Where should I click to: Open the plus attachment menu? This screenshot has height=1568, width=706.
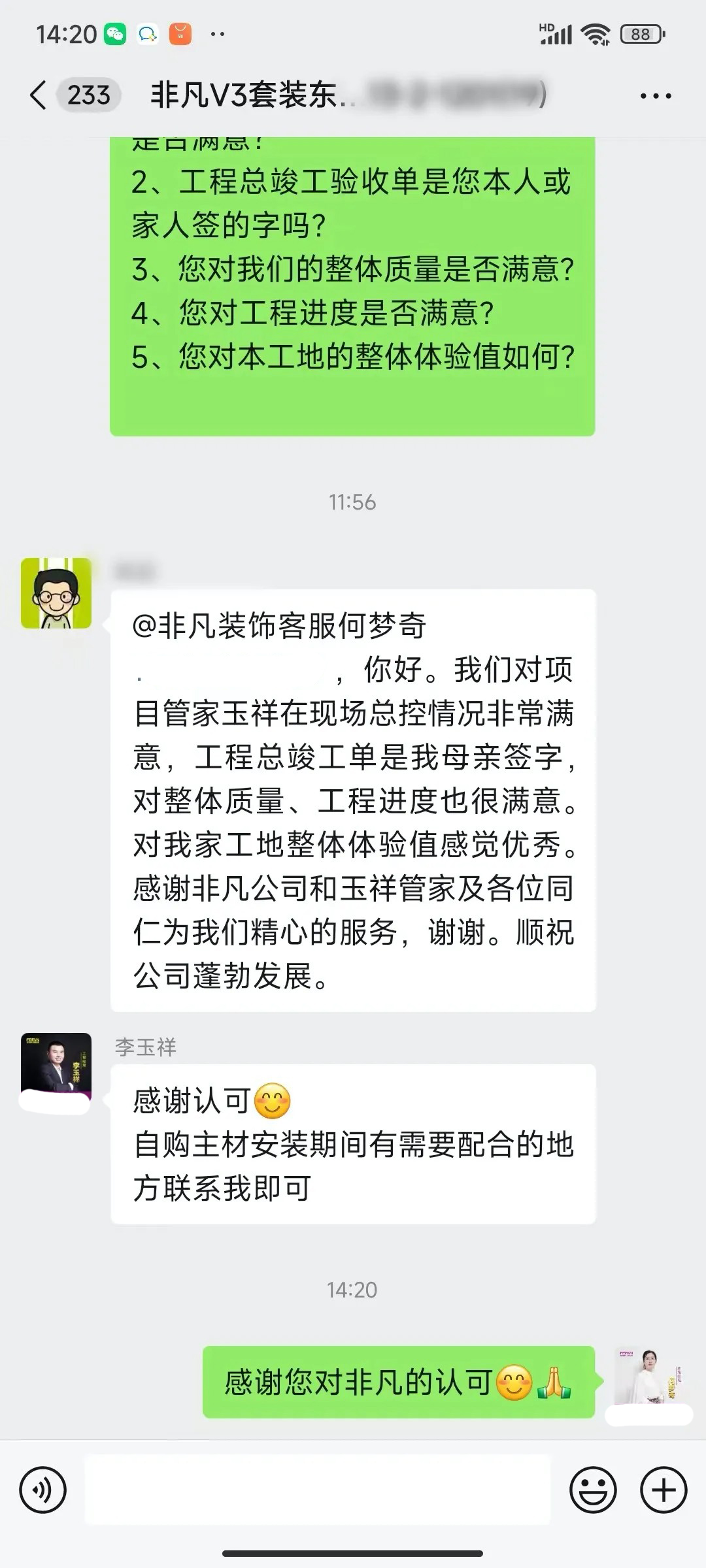tap(664, 1490)
